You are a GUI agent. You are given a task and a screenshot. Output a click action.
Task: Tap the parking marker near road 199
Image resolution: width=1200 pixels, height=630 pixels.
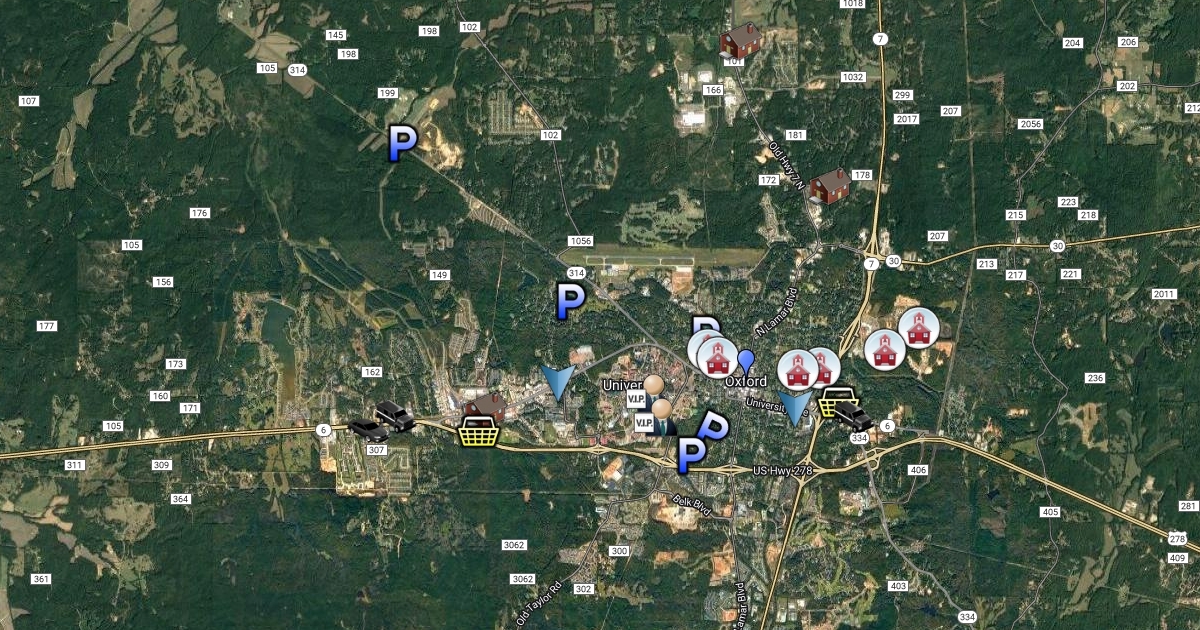click(401, 142)
